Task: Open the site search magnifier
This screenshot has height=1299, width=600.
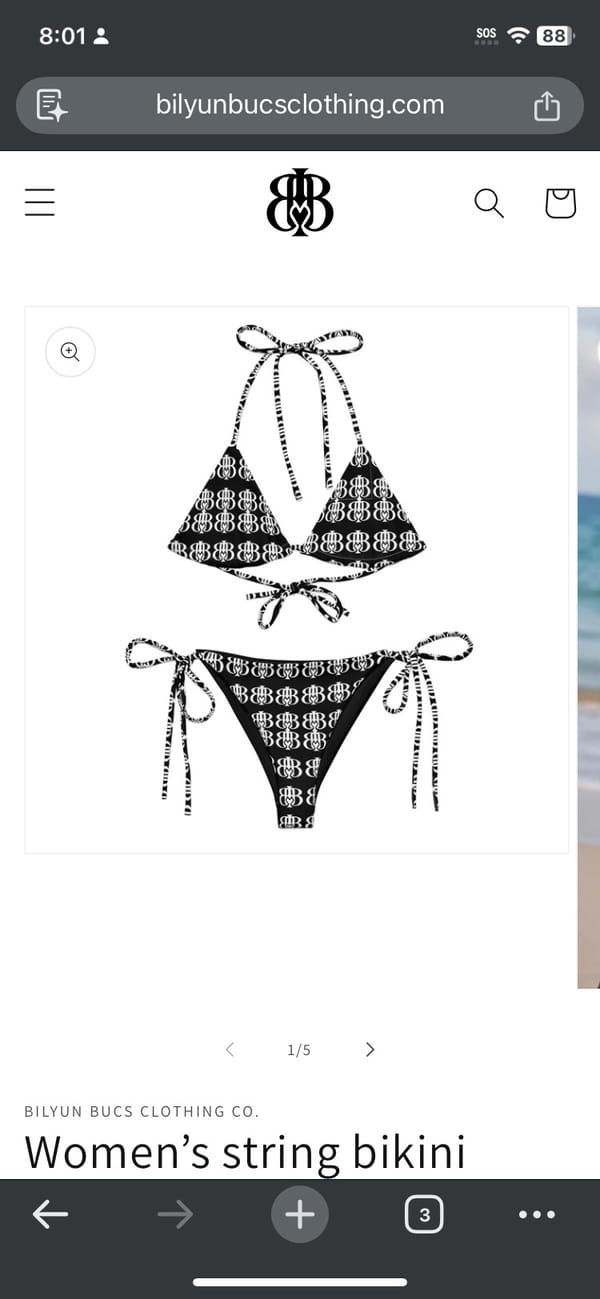Action: point(488,203)
